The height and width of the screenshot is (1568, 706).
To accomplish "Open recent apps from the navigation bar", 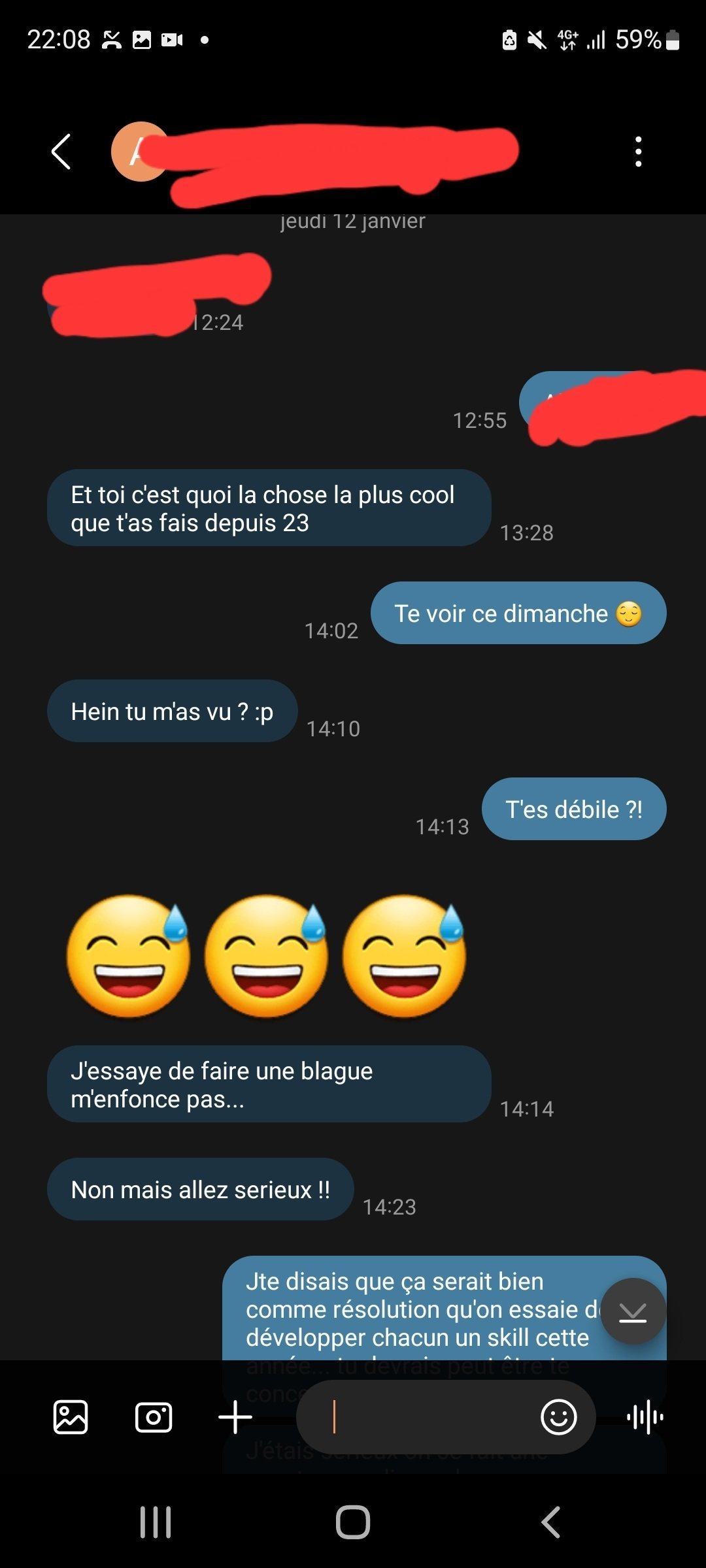I will 156,1522.
